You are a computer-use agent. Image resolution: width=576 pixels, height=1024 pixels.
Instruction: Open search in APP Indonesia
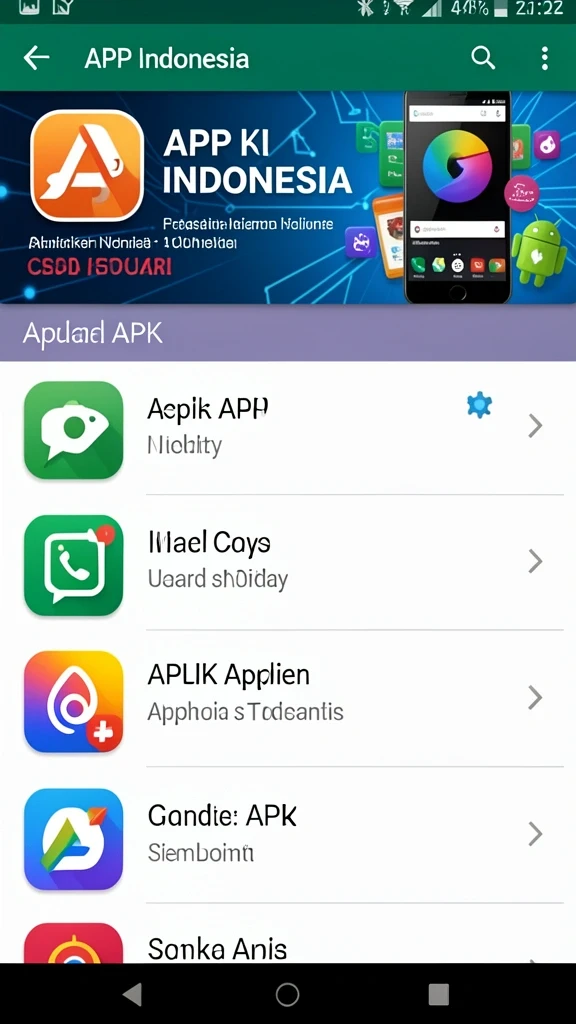(483, 58)
